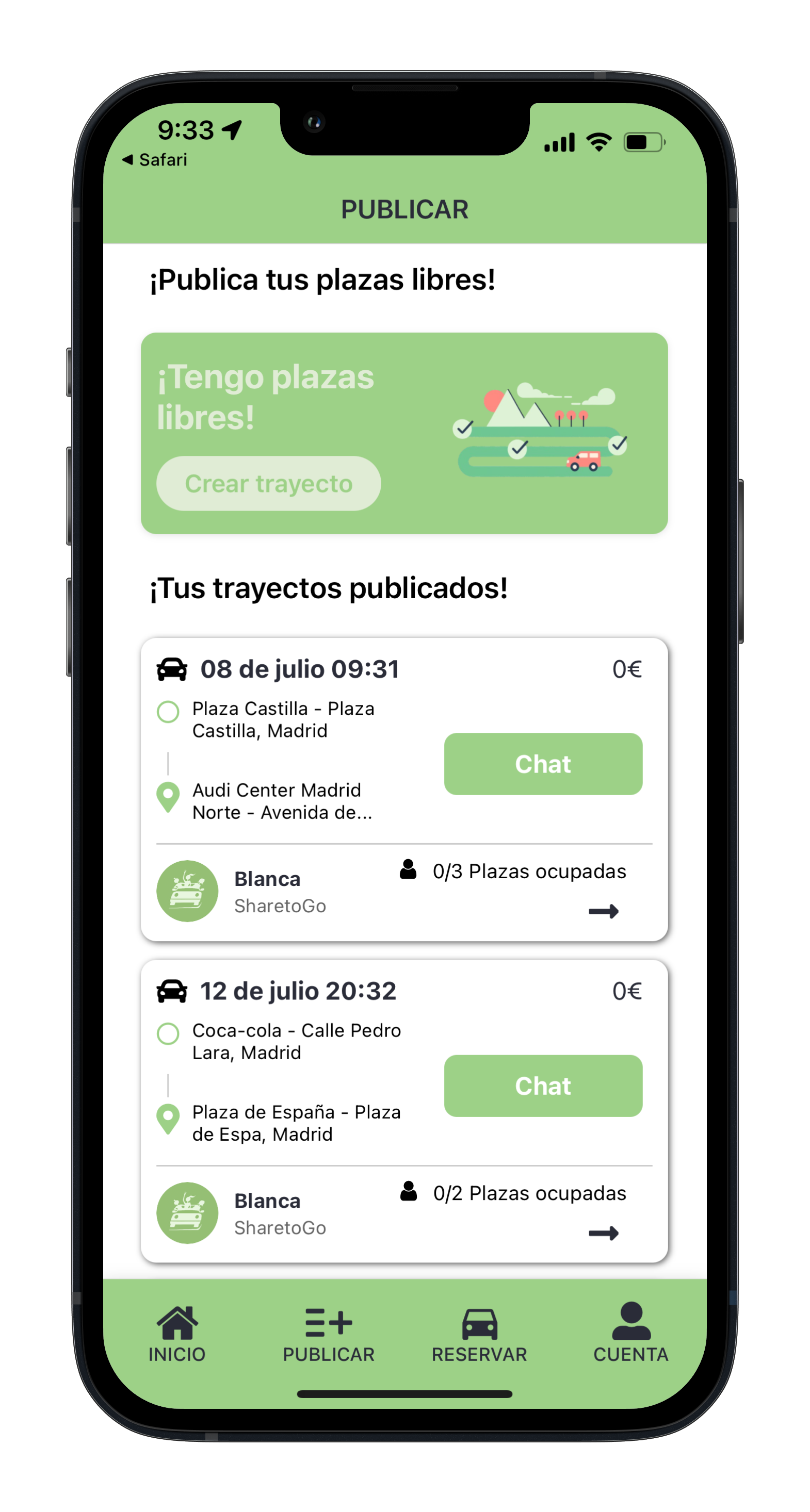Open details arrow of Coca-cola trip

coord(603,1233)
